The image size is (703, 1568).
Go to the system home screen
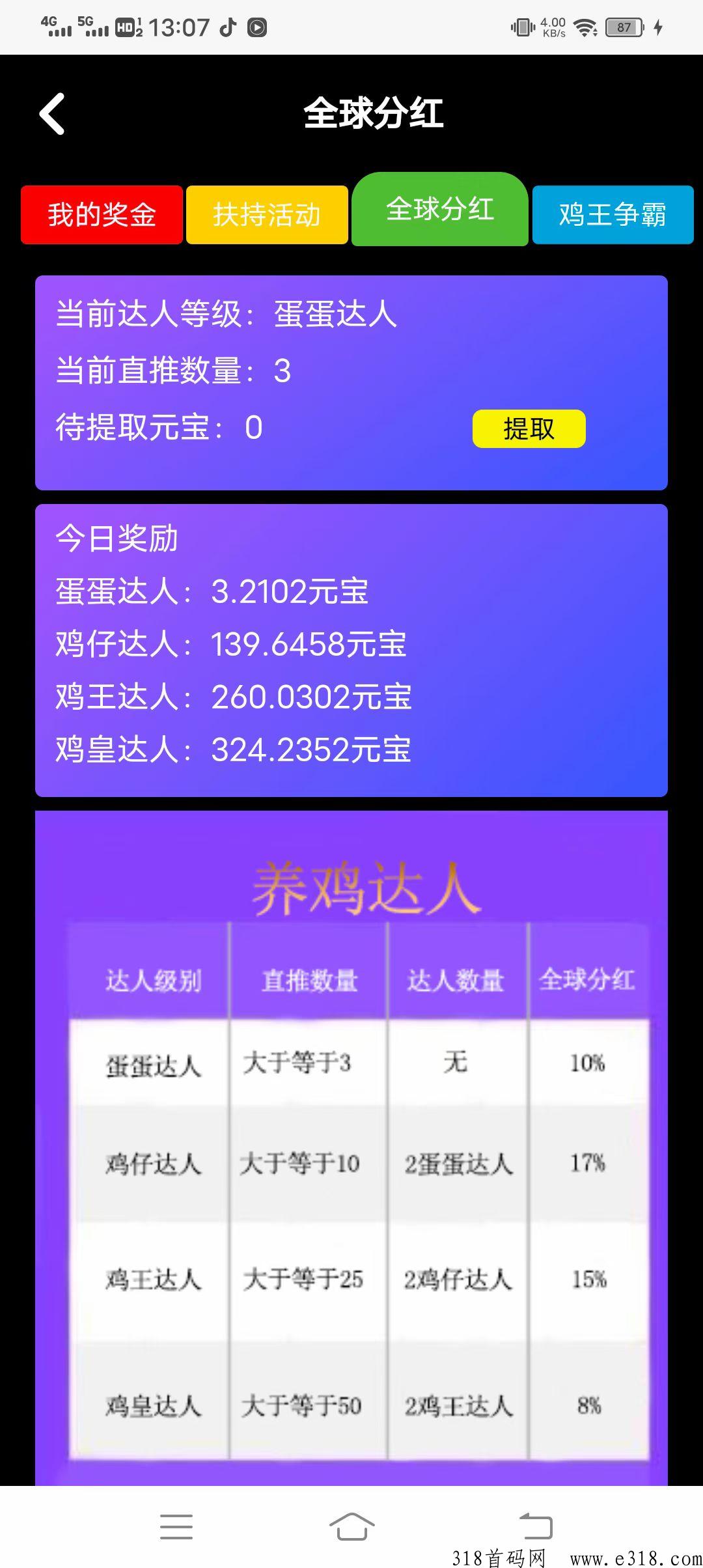(351, 1526)
